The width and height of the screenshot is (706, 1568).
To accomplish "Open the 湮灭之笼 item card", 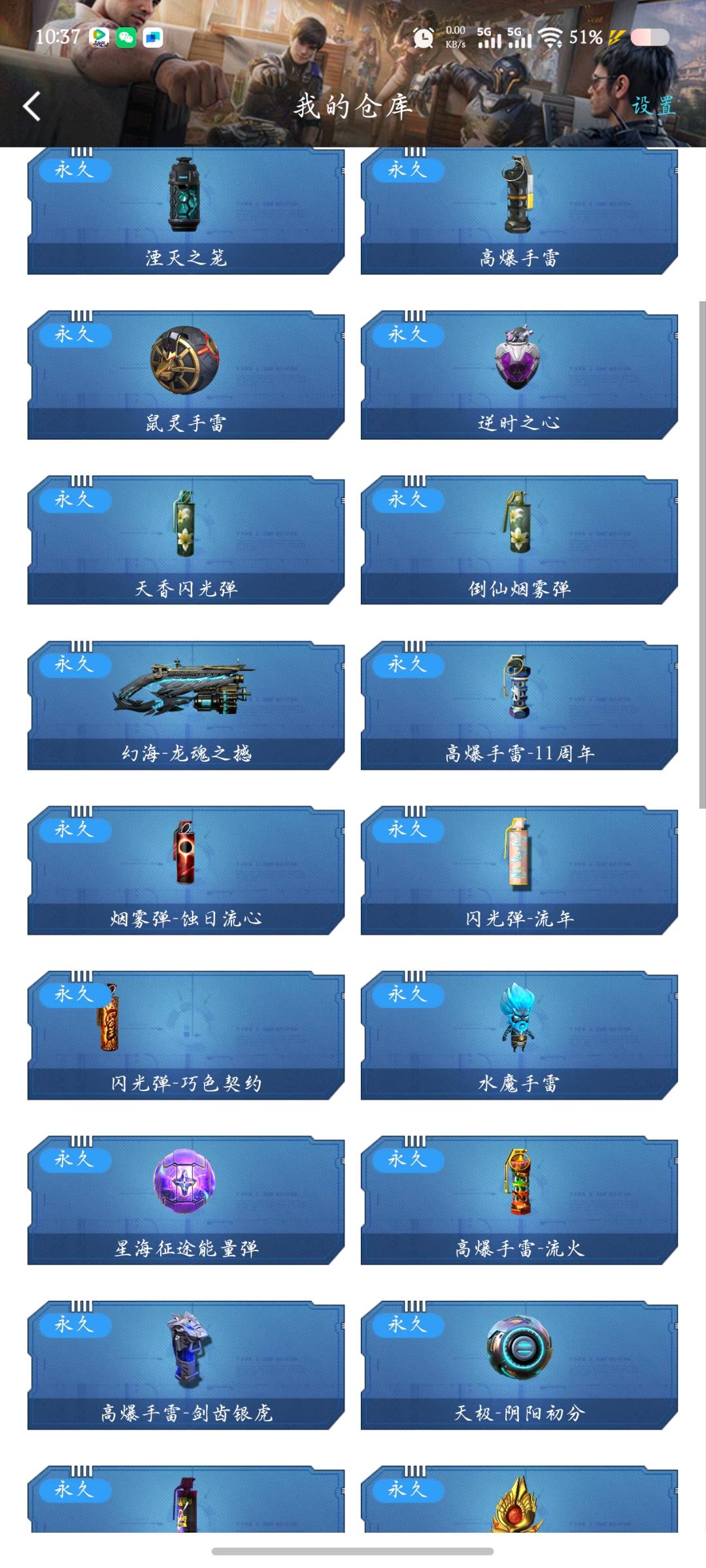I will click(x=186, y=210).
